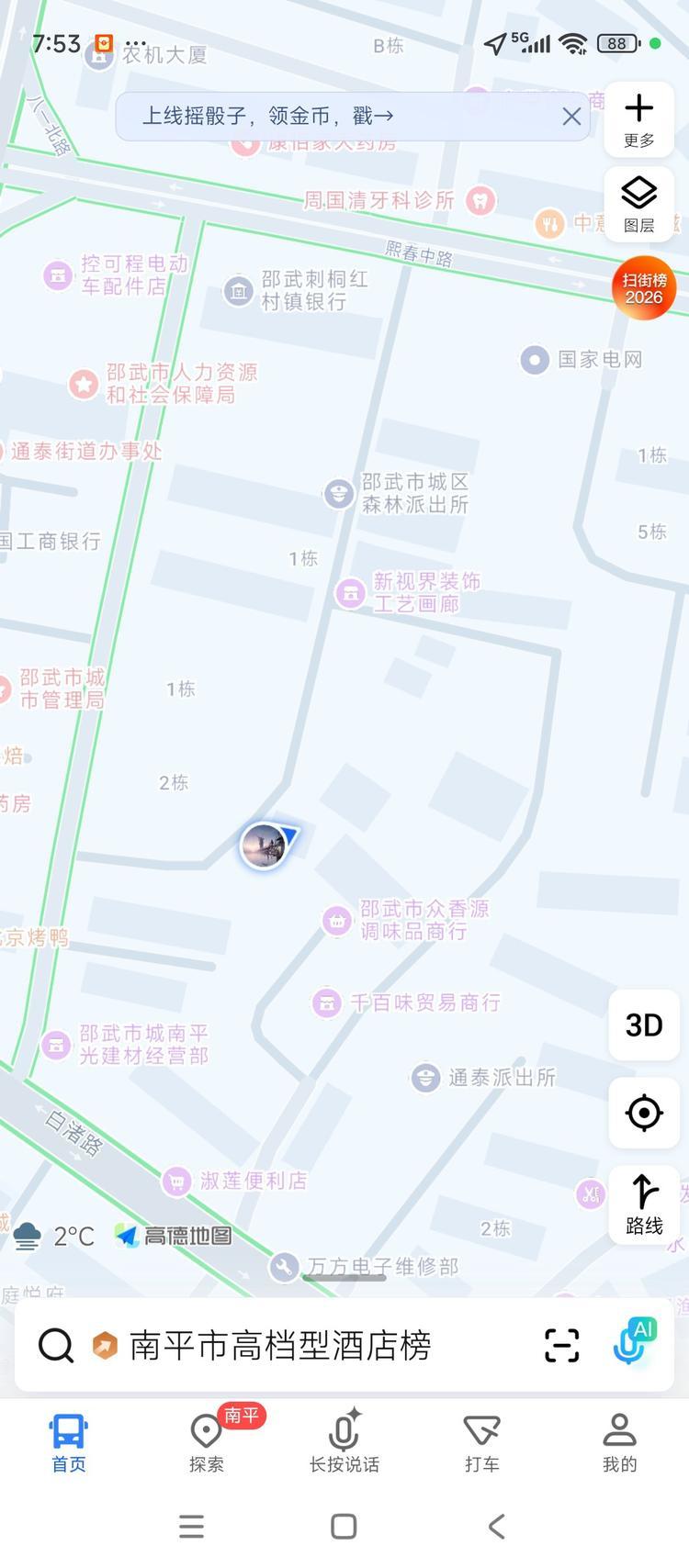This screenshot has height=1568, width=689.
Task: Select the 千百味贸易商行 map marker
Action: (327, 1002)
